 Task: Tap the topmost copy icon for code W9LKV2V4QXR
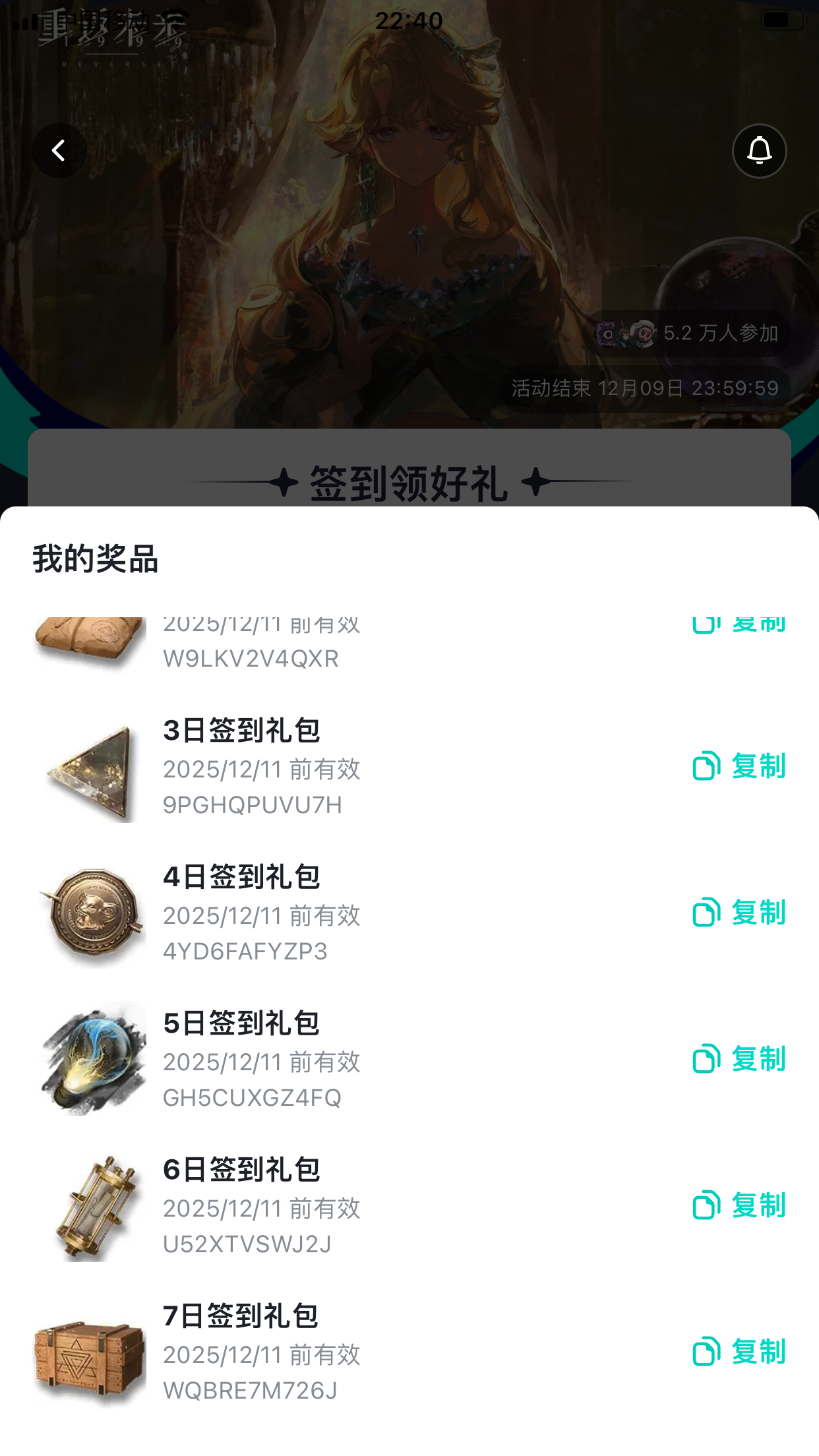click(706, 622)
